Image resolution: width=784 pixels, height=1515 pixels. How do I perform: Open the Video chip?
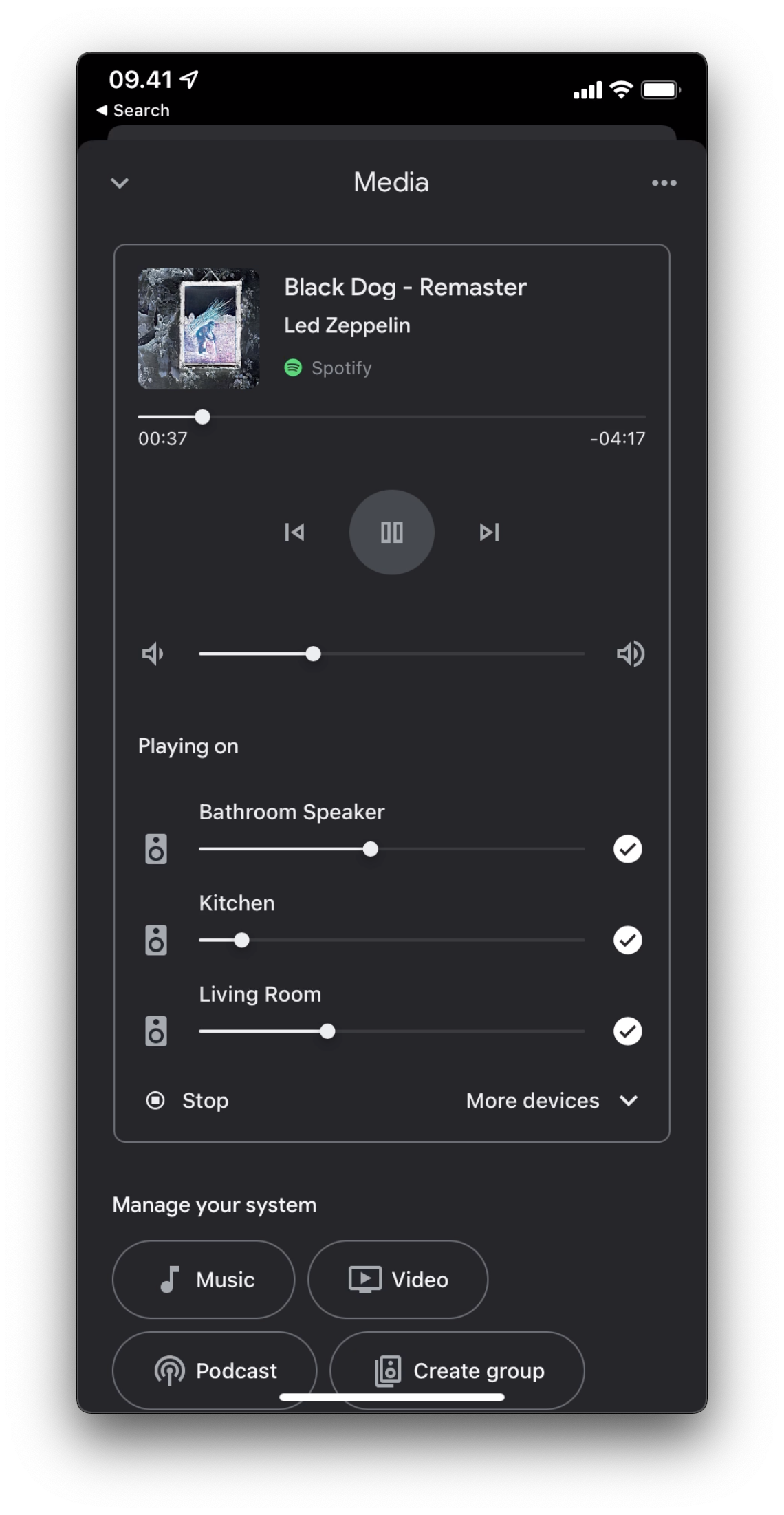click(x=398, y=1280)
